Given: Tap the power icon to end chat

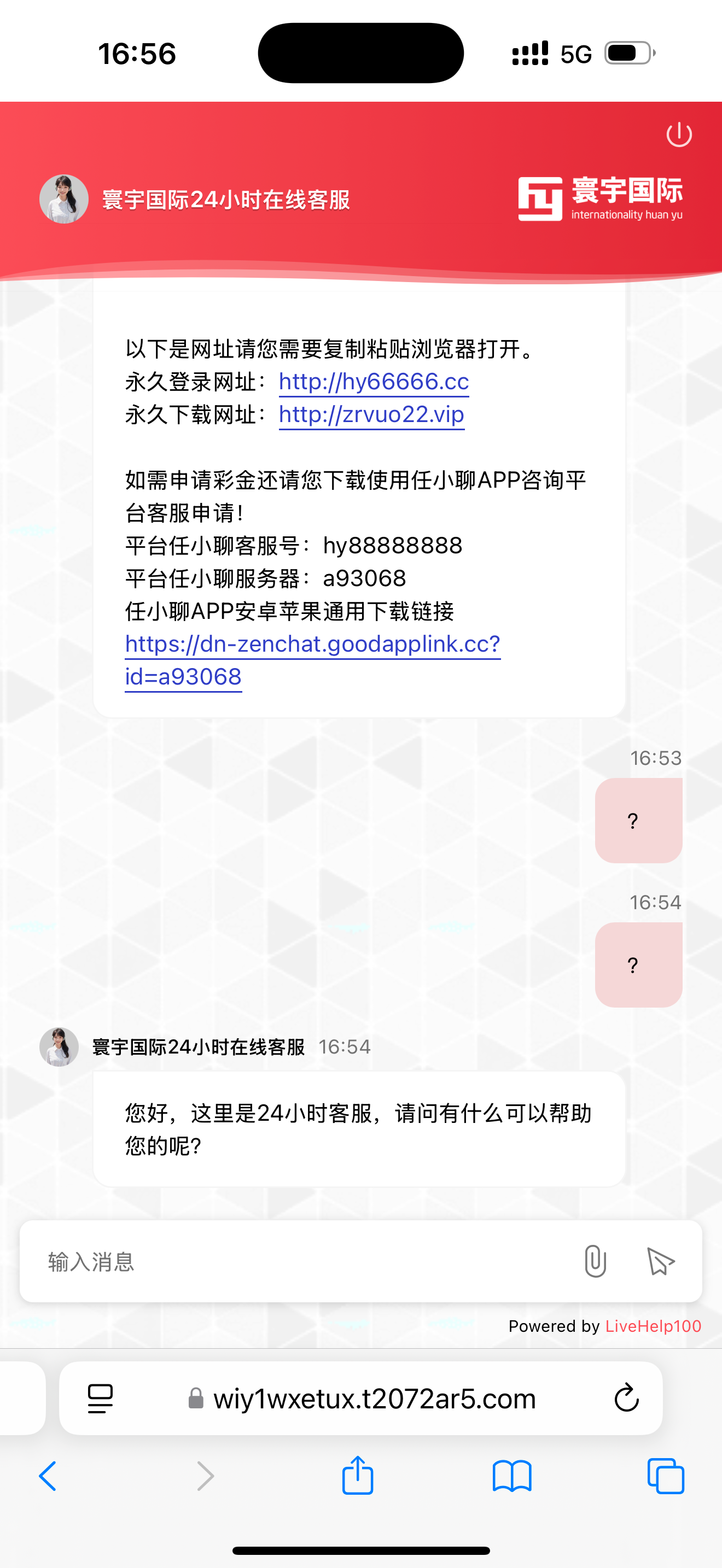Looking at the screenshot, I should click(679, 134).
